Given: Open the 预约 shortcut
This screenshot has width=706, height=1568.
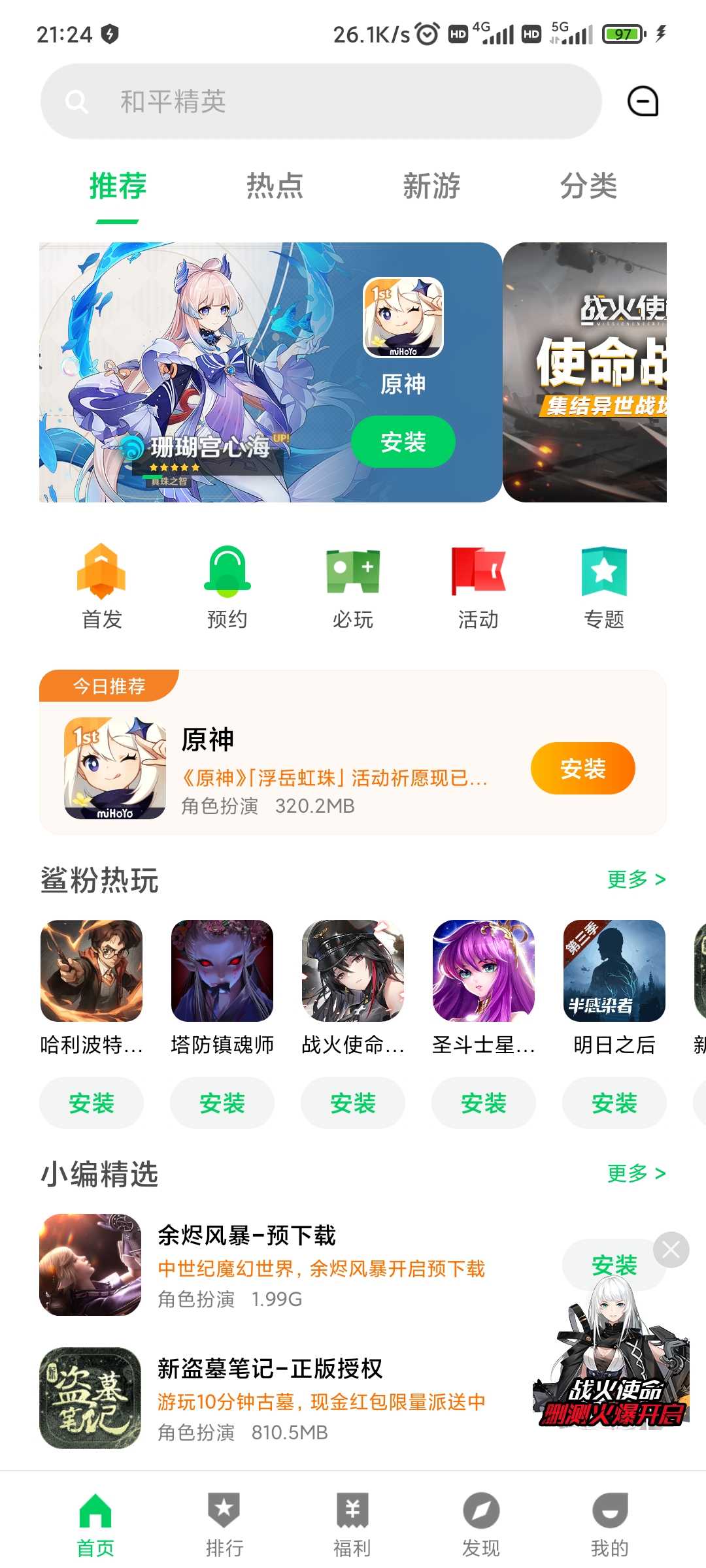Looking at the screenshot, I should [x=227, y=586].
